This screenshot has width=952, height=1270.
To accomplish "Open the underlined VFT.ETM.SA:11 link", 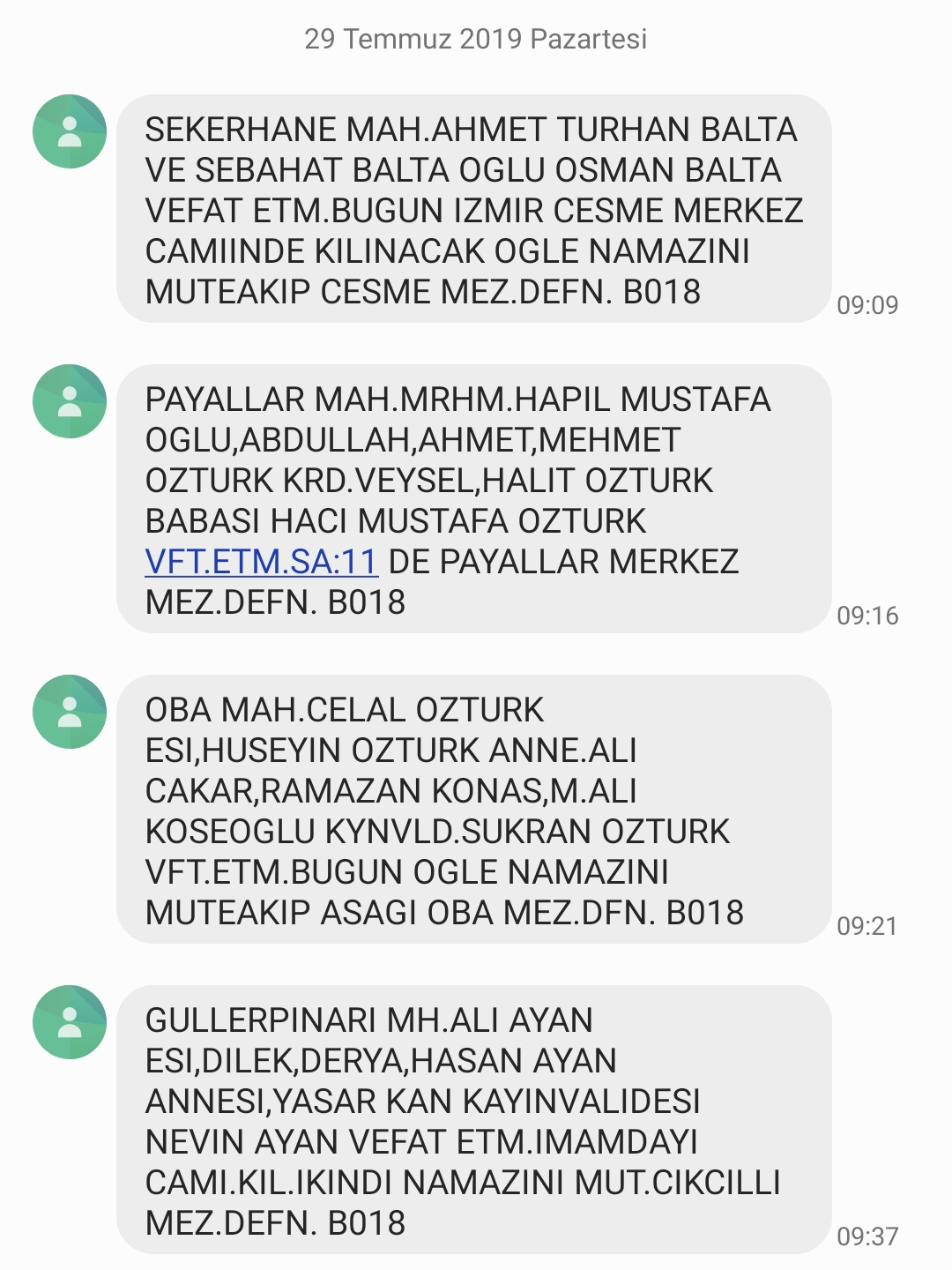I will pos(261,562).
